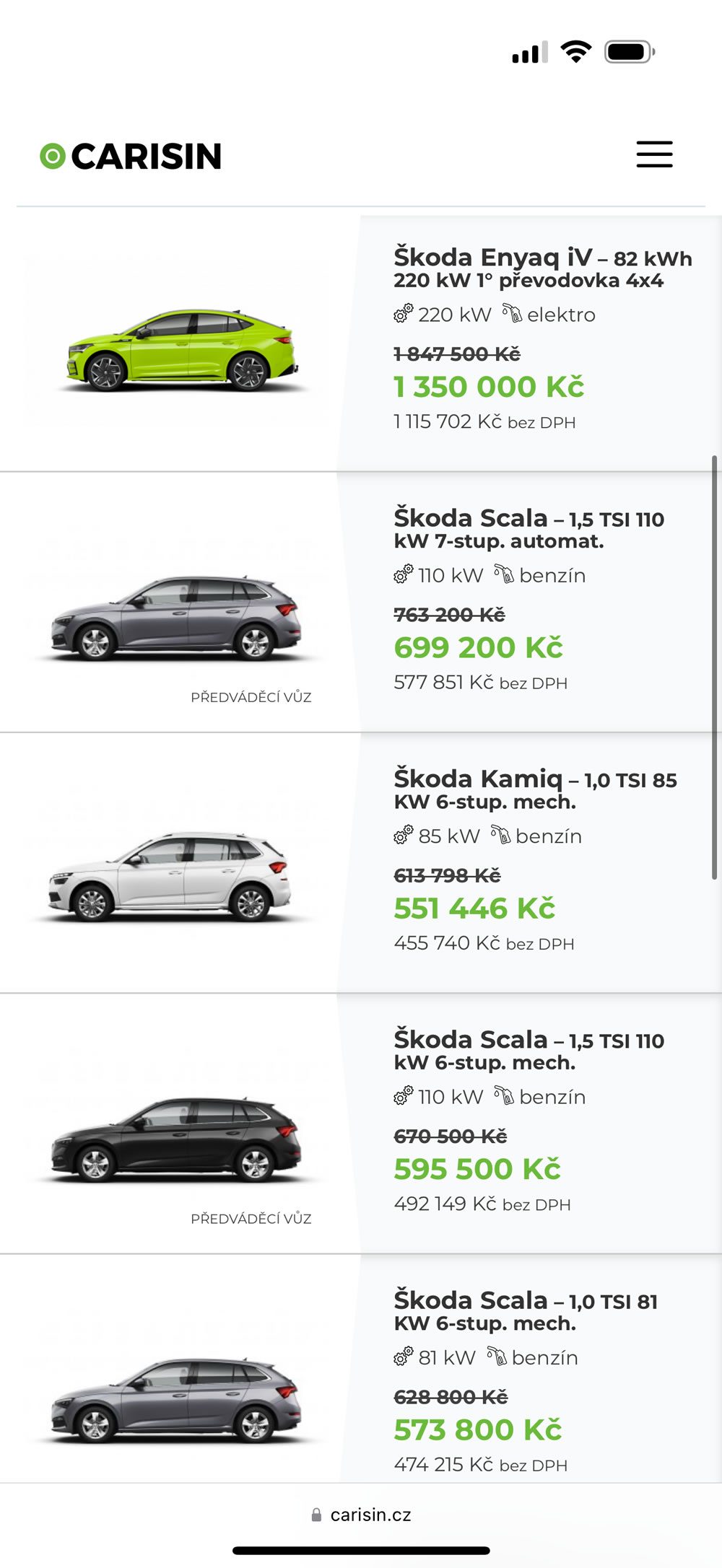Open Škoda Scala 1,0 TSI 81 kW listing
The width and height of the screenshot is (722, 1568).
pyautogui.click(x=525, y=1310)
